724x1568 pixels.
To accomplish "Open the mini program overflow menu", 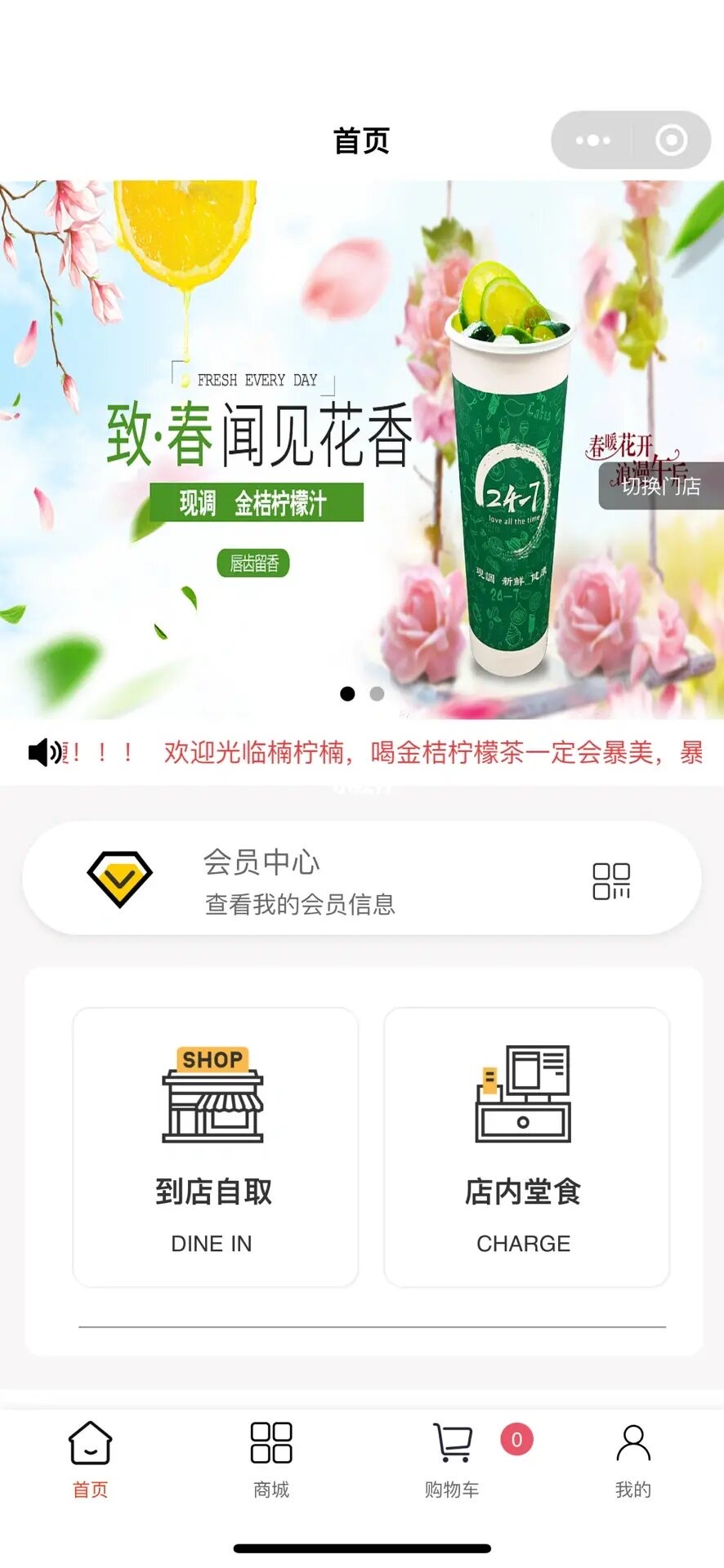I will [x=592, y=140].
